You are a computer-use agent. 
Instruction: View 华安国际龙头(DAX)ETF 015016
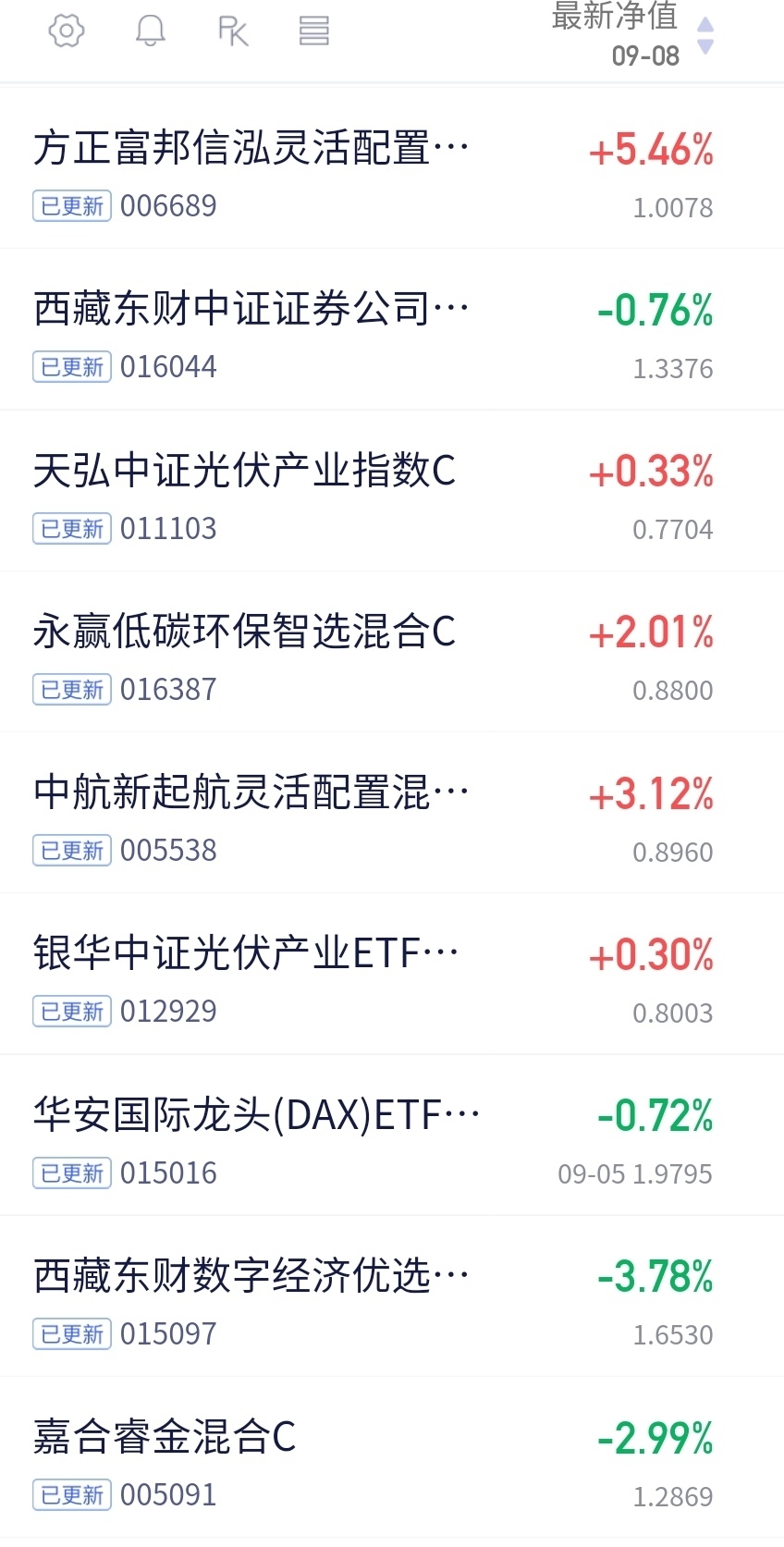[x=392, y=1136]
